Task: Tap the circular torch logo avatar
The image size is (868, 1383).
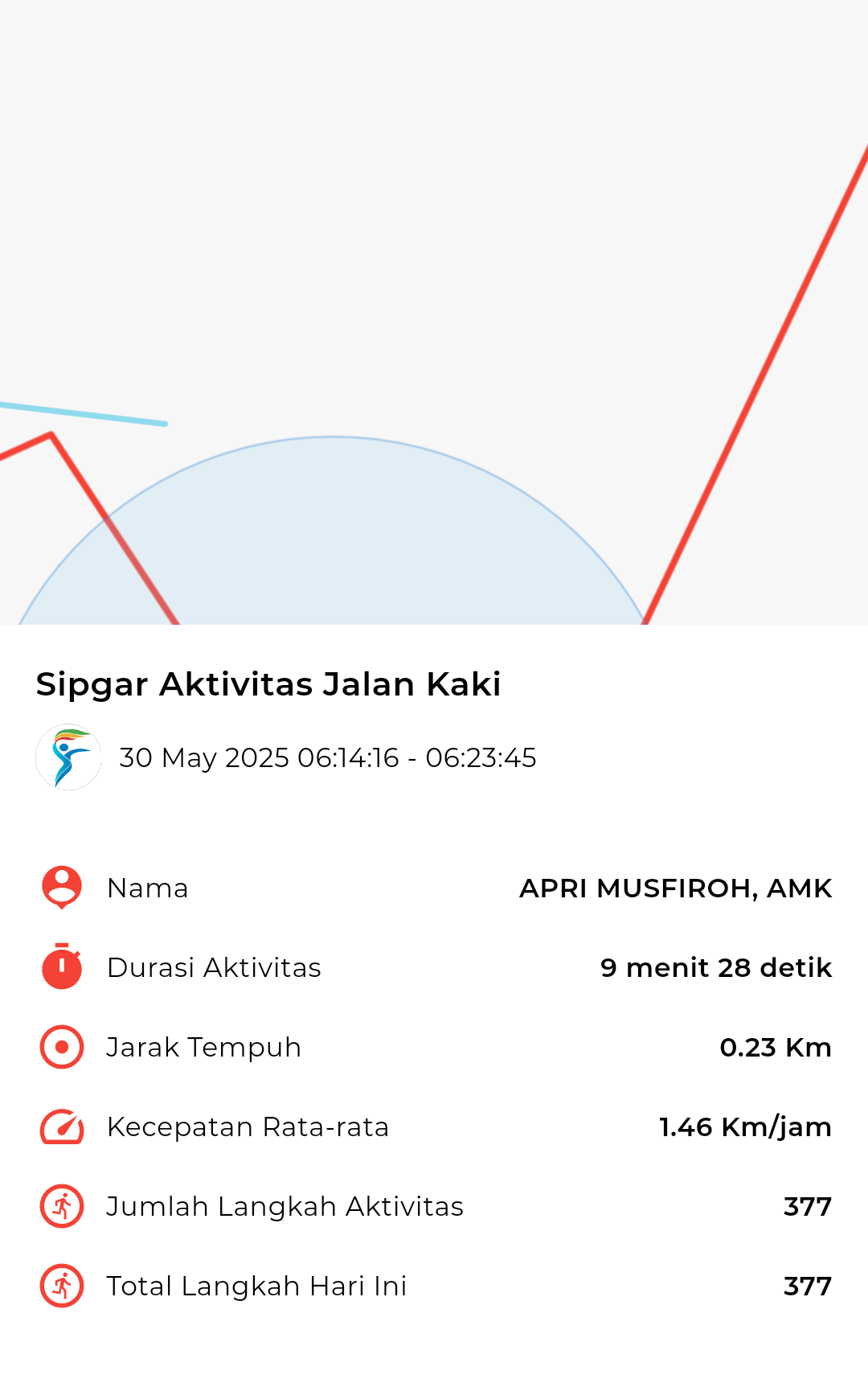Action: (x=69, y=757)
